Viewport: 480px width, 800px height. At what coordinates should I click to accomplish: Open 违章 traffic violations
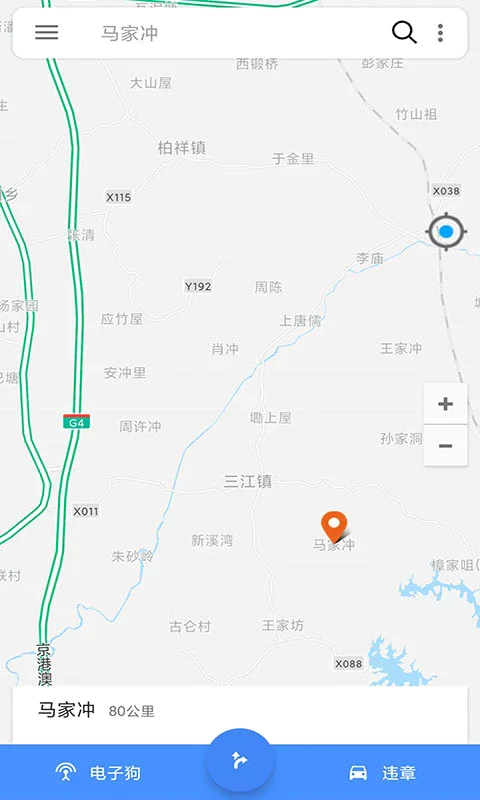[383, 772]
